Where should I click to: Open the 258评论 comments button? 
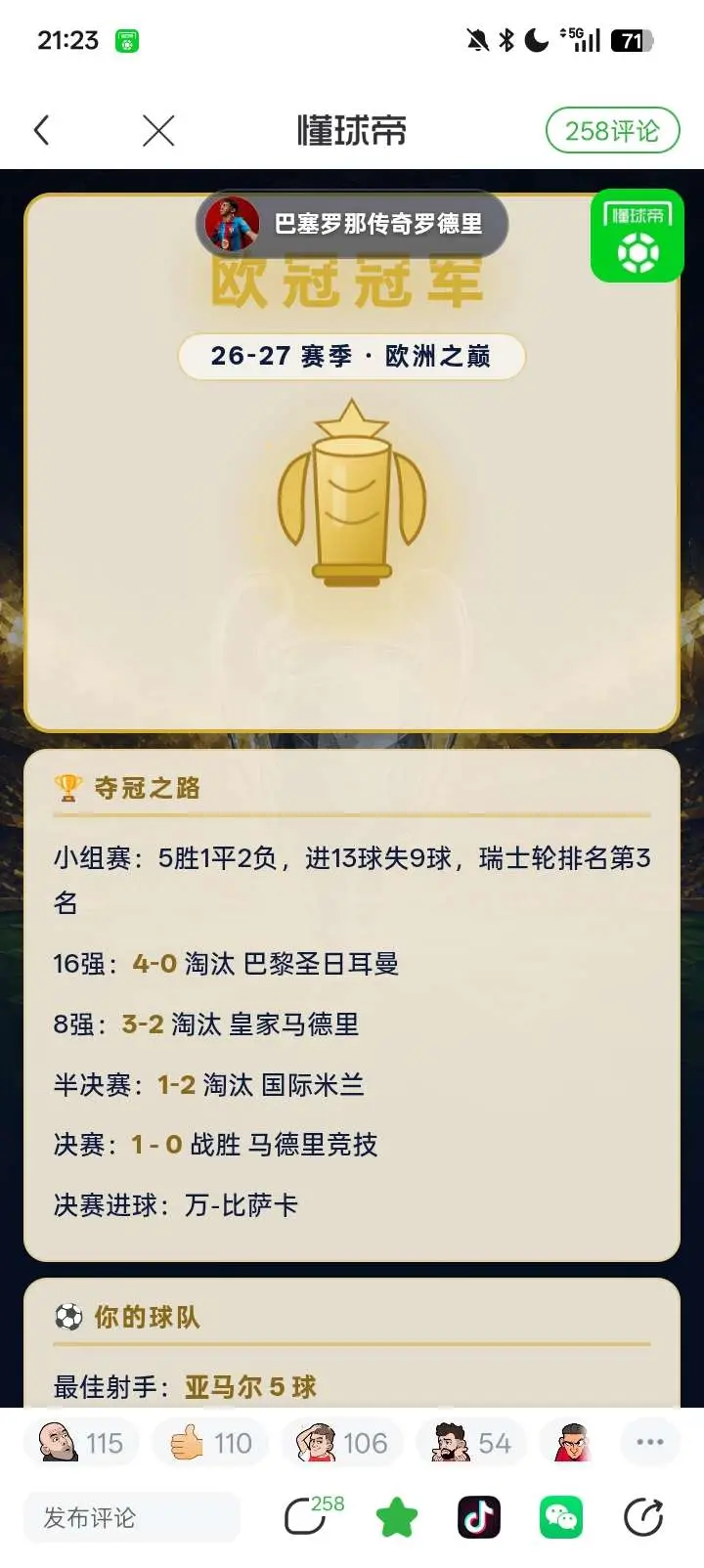[x=612, y=130]
